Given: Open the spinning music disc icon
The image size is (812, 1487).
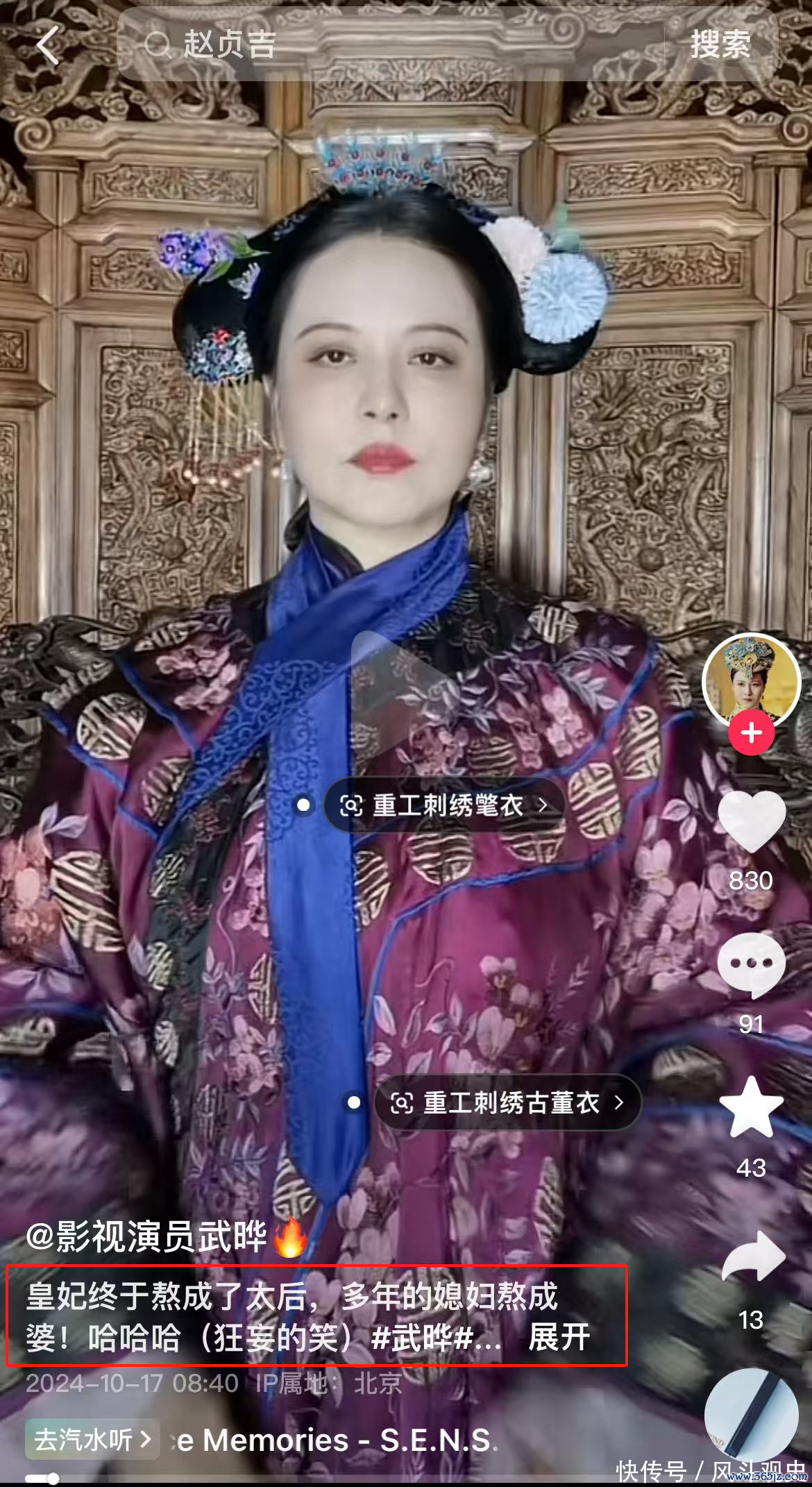Looking at the screenshot, I should [x=751, y=1416].
